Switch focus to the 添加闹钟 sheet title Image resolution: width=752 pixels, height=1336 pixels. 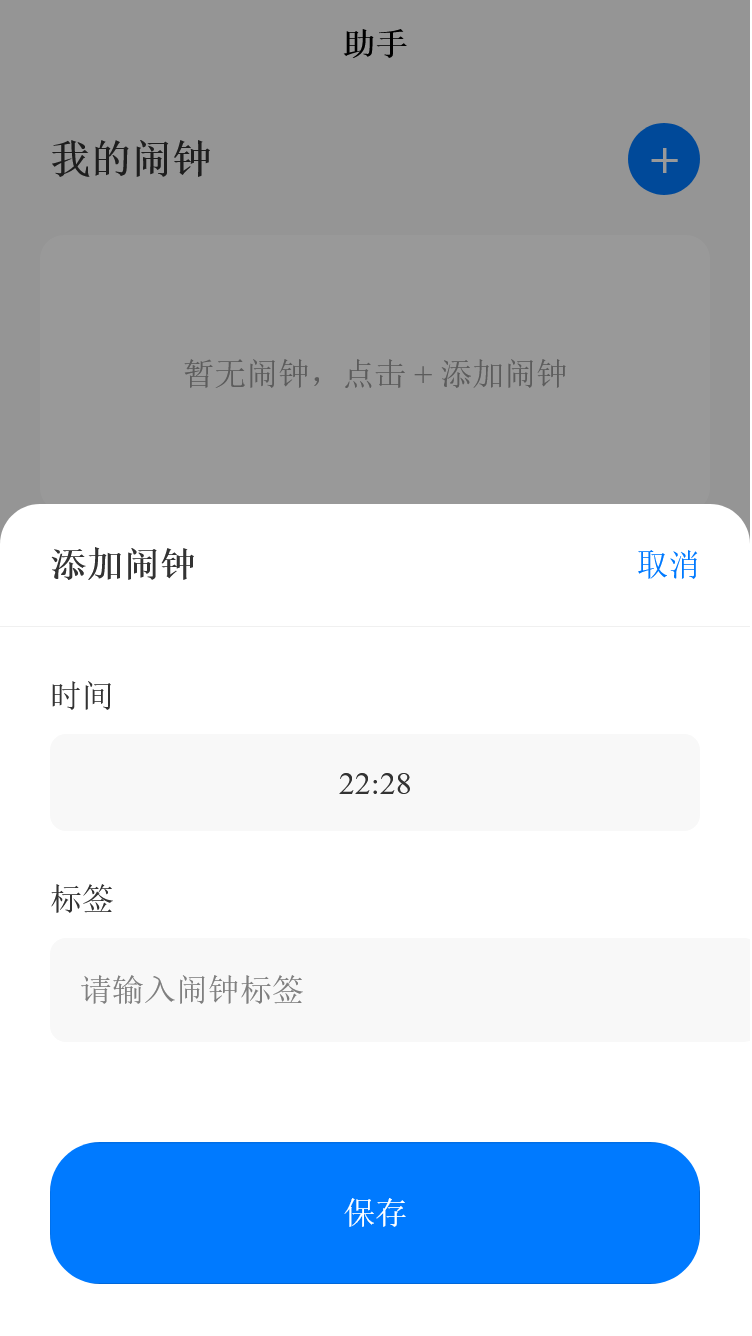pyautogui.click(x=120, y=566)
